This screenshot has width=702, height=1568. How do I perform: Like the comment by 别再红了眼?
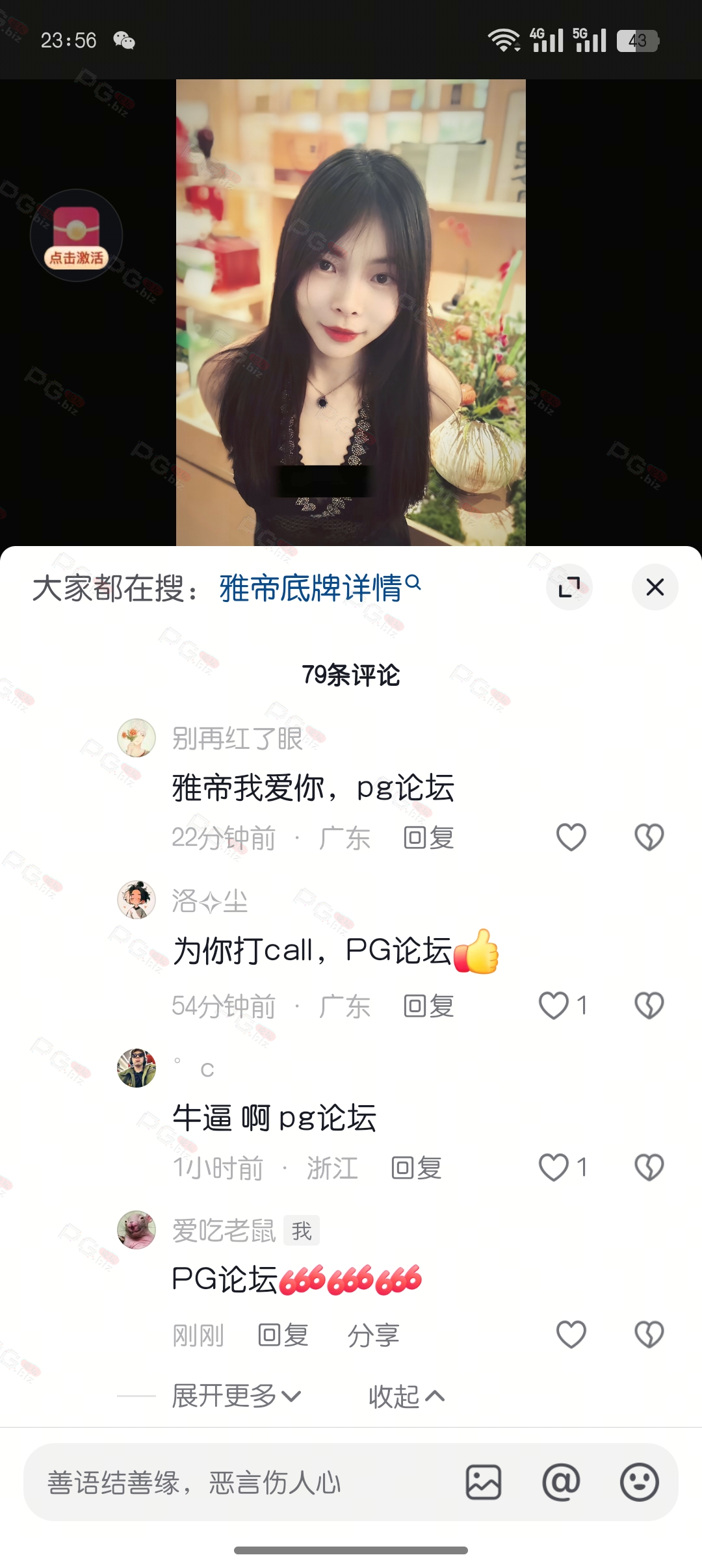click(571, 837)
